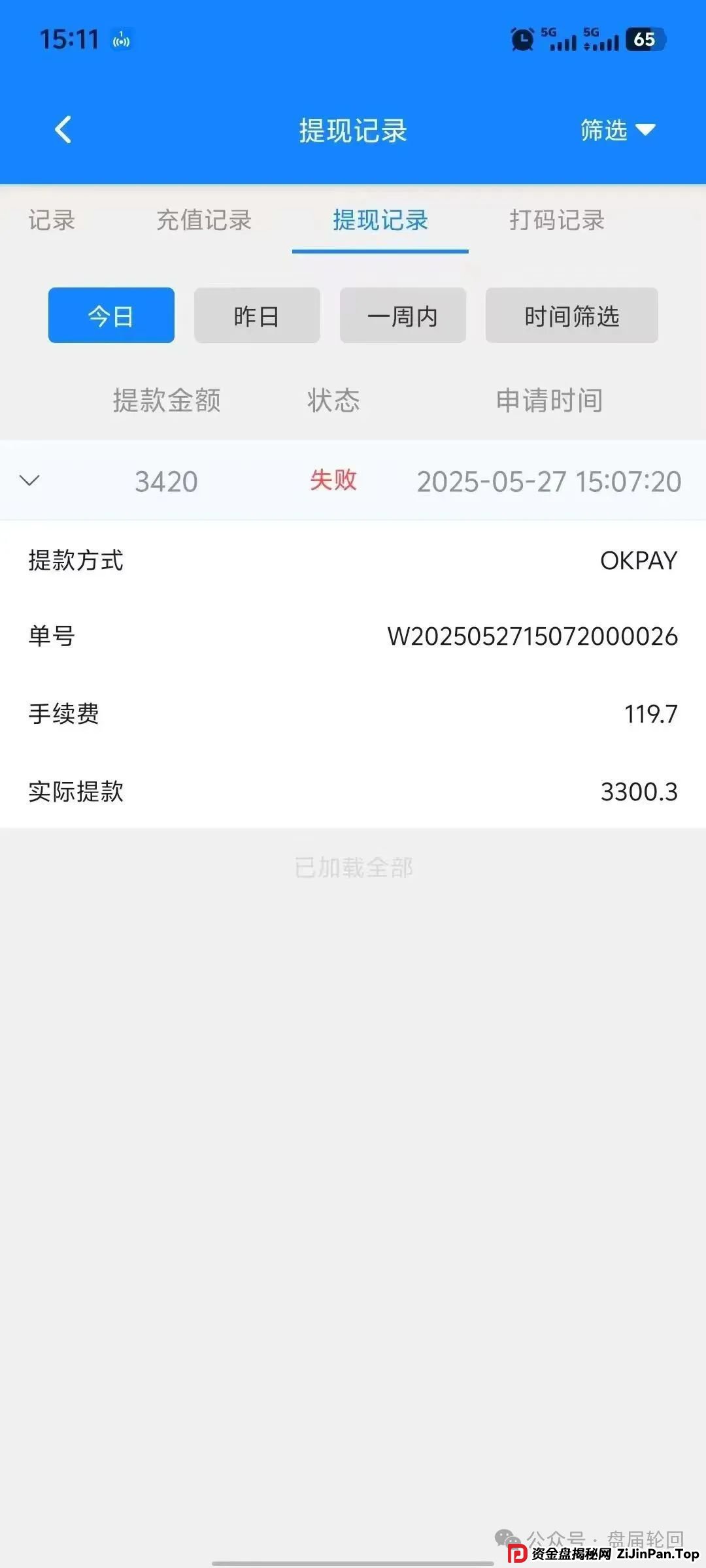
Task: Tap the screen recording indicator beside the time
Action: pos(120,39)
